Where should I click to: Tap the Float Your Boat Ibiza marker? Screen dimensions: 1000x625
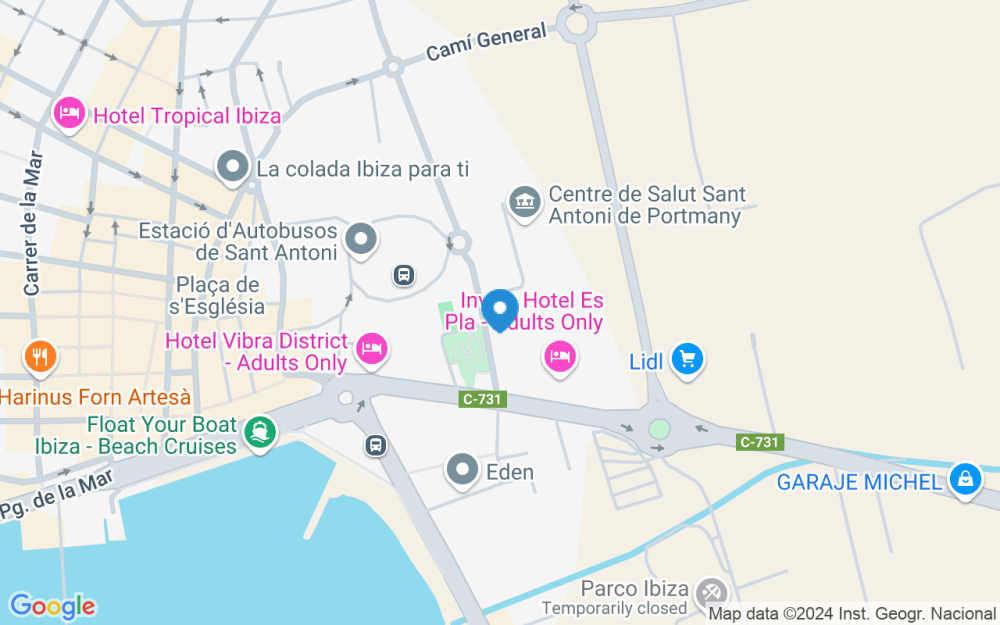point(260,434)
